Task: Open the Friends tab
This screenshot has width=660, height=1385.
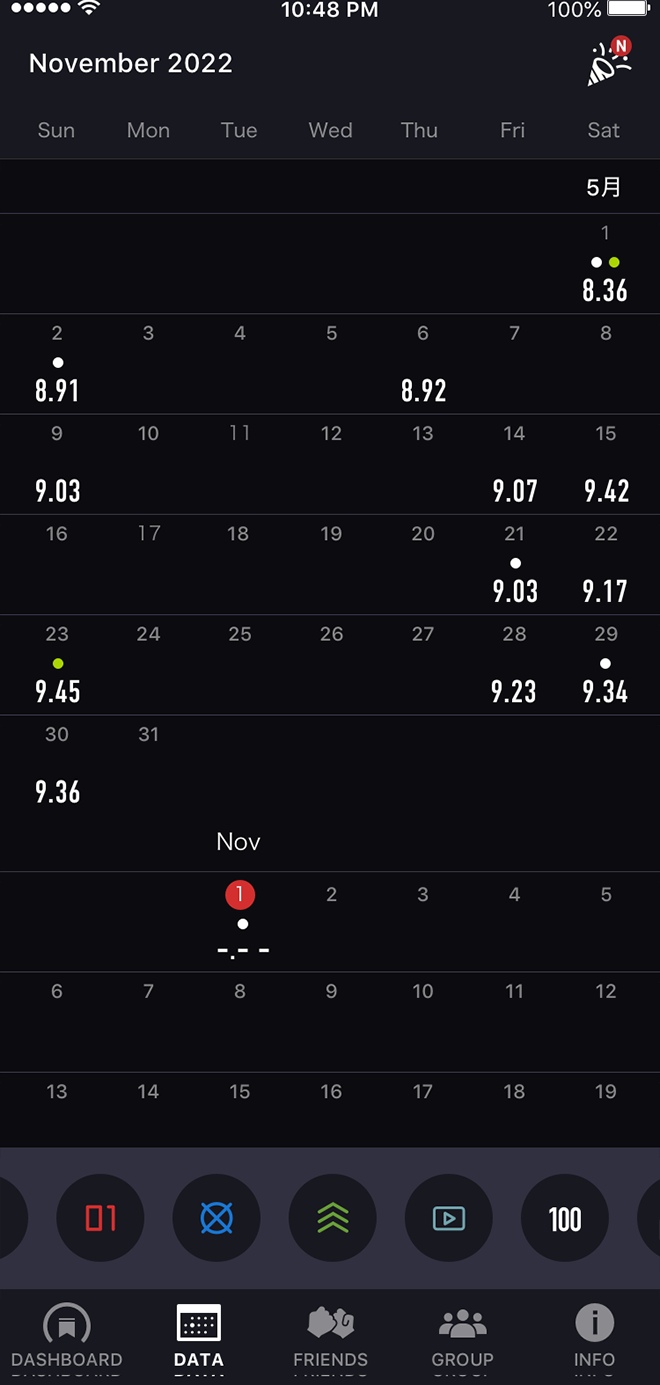Action: 330,1336
